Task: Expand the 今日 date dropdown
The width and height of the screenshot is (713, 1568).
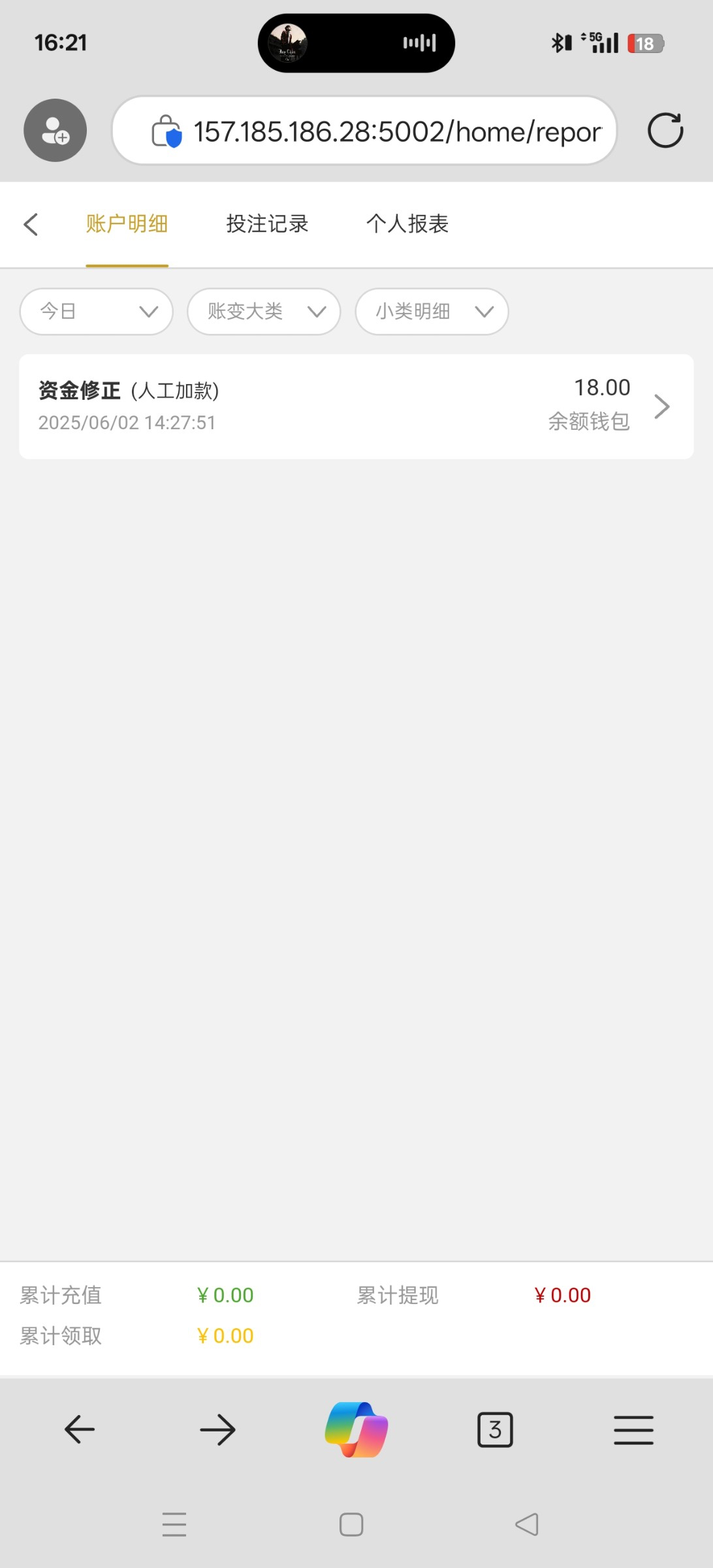Action: coord(97,312)
